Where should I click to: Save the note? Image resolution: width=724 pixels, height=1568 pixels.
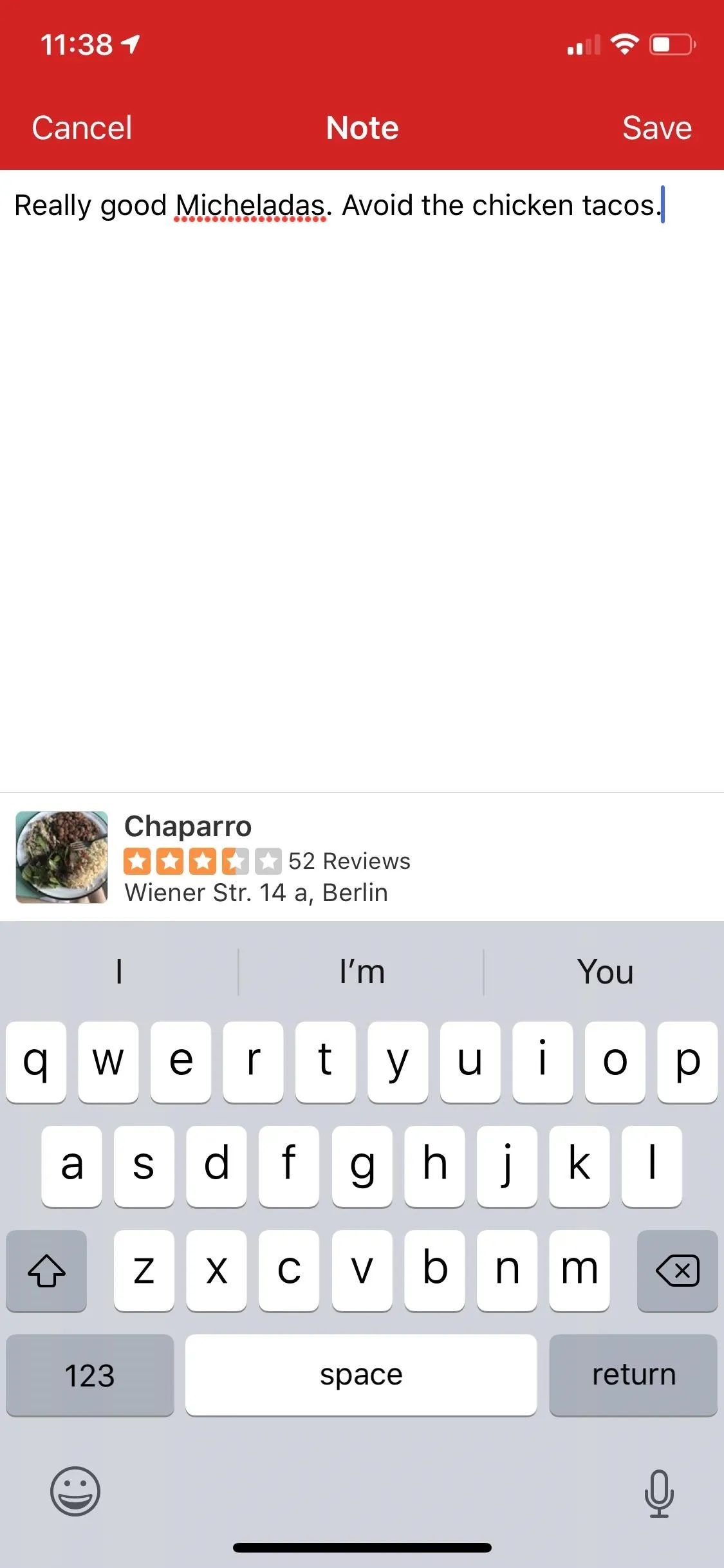coord(657,127)
